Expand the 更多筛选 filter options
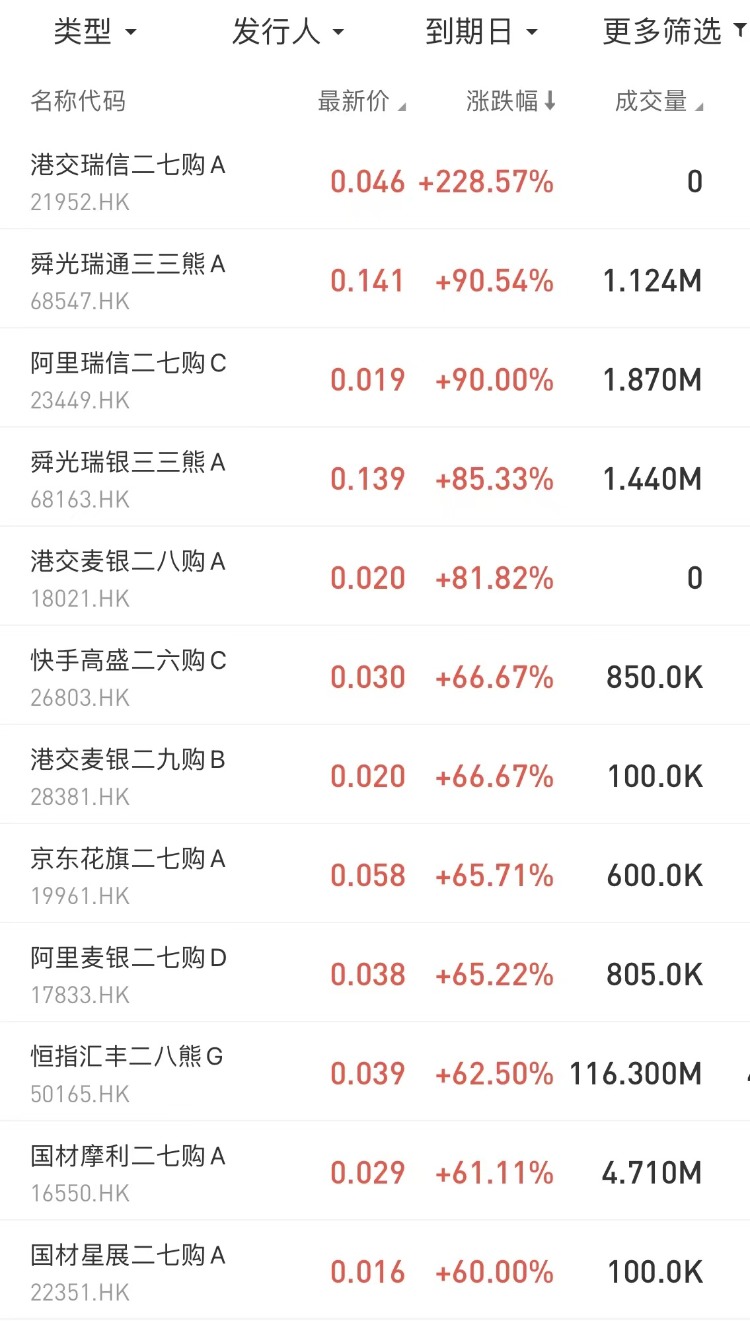The width and height of the screenshot is (750, 1321). (672, 32)
